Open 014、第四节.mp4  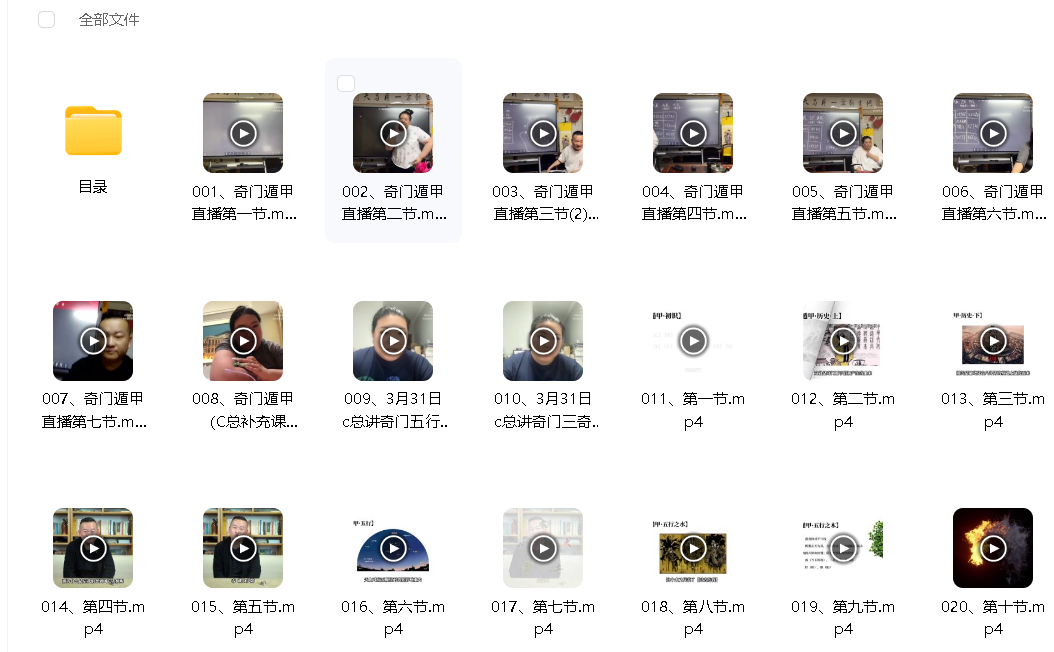pyautogui.click(x=93, y=548)
